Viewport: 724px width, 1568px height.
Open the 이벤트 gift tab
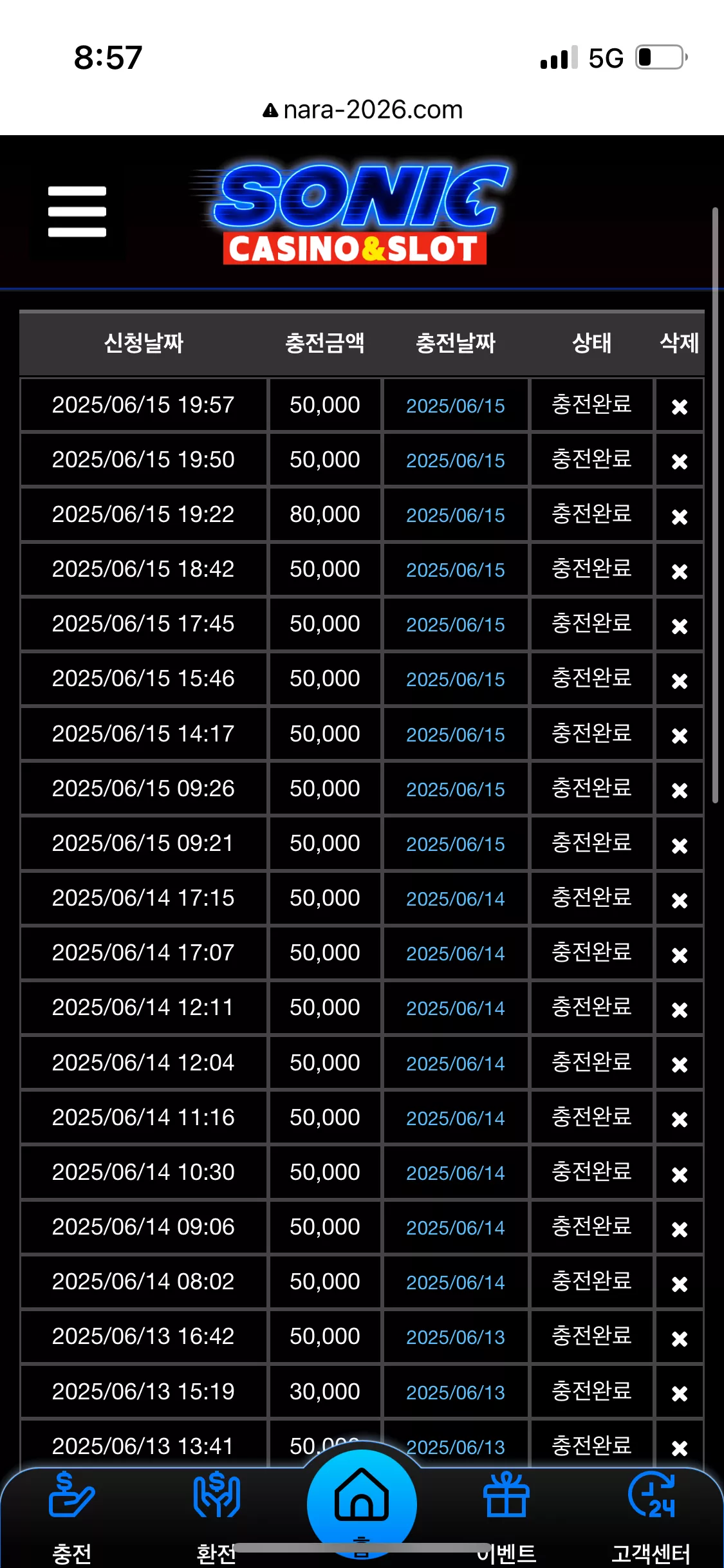[x=506, y=1518]
